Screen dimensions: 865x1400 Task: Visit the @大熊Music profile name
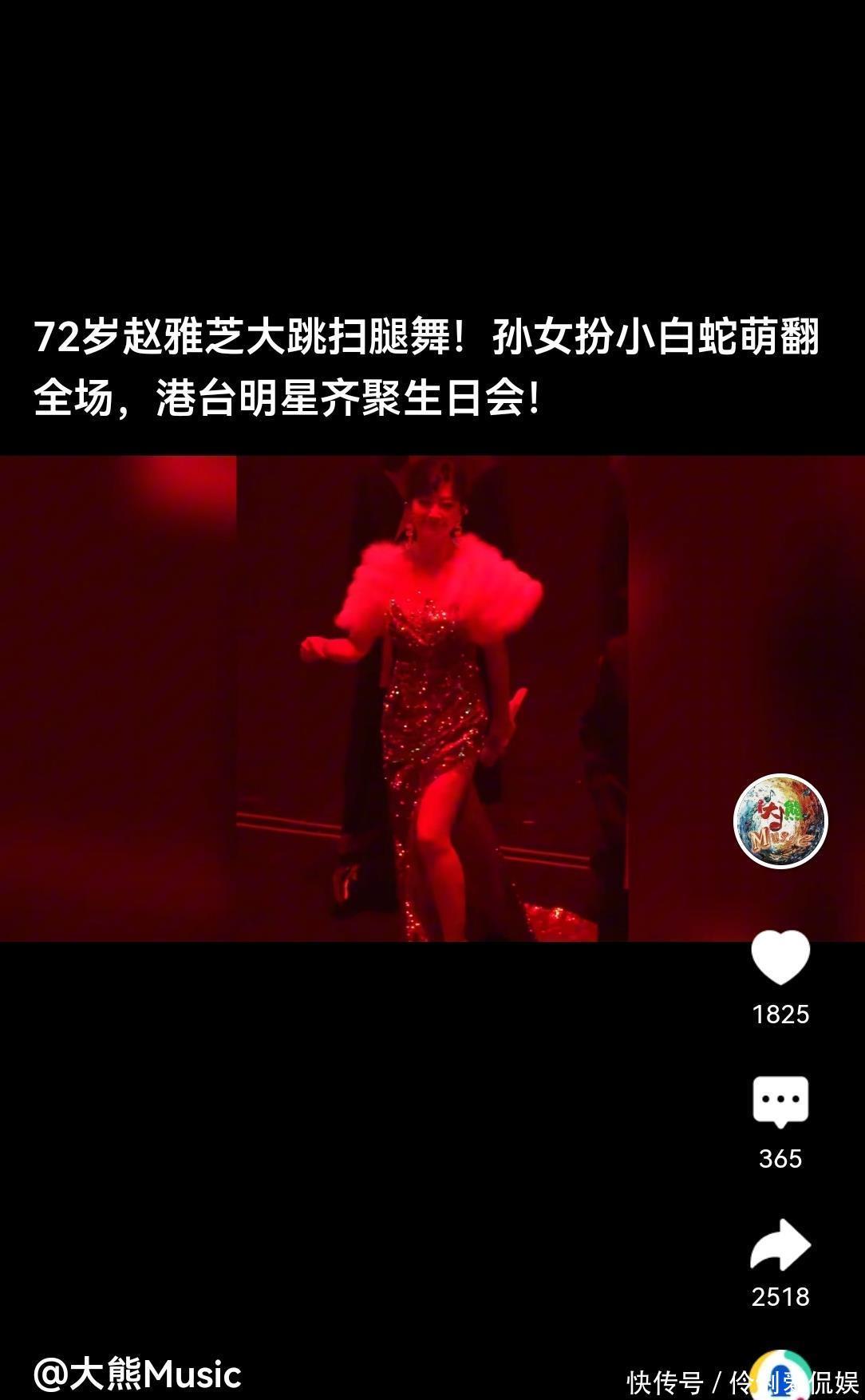point(137,1374)
